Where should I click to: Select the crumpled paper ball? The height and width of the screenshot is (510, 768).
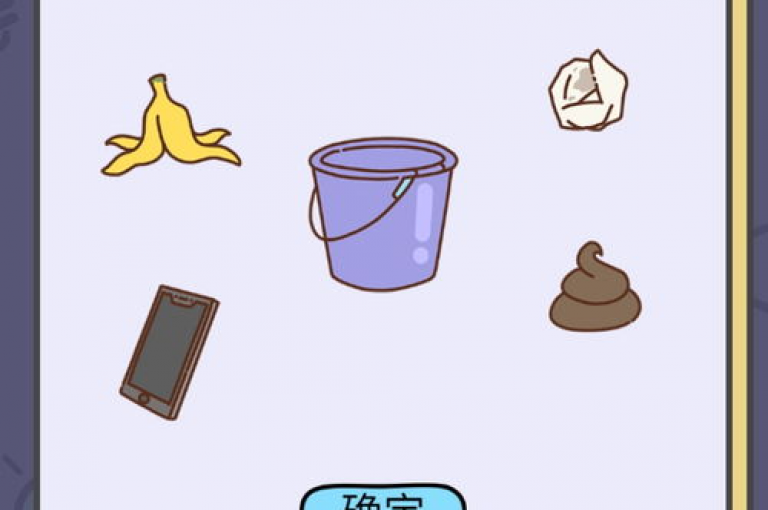tap(588, 92)
